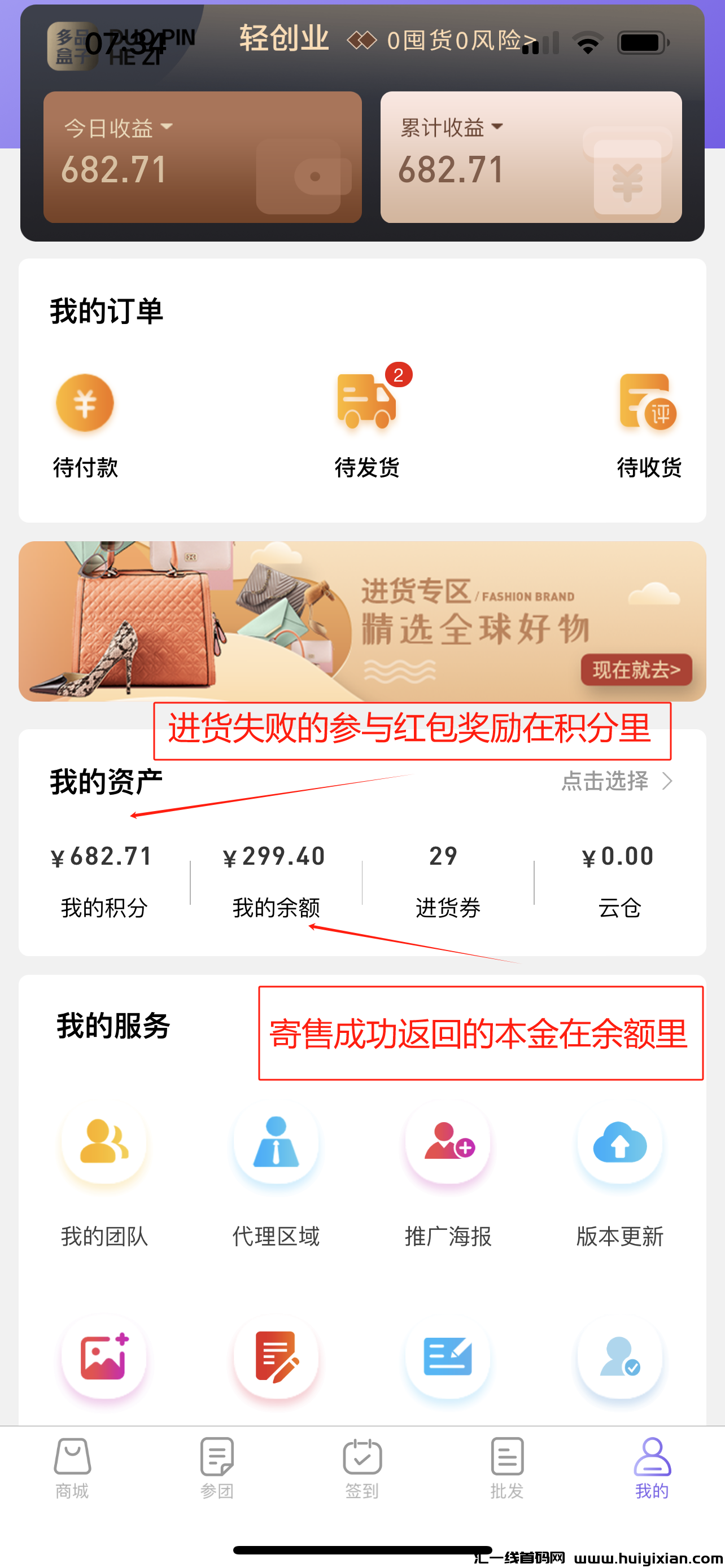Go to the 签到 tab
The height and width of the screenshot is (1568, 725).
[x=362, y=1468]
